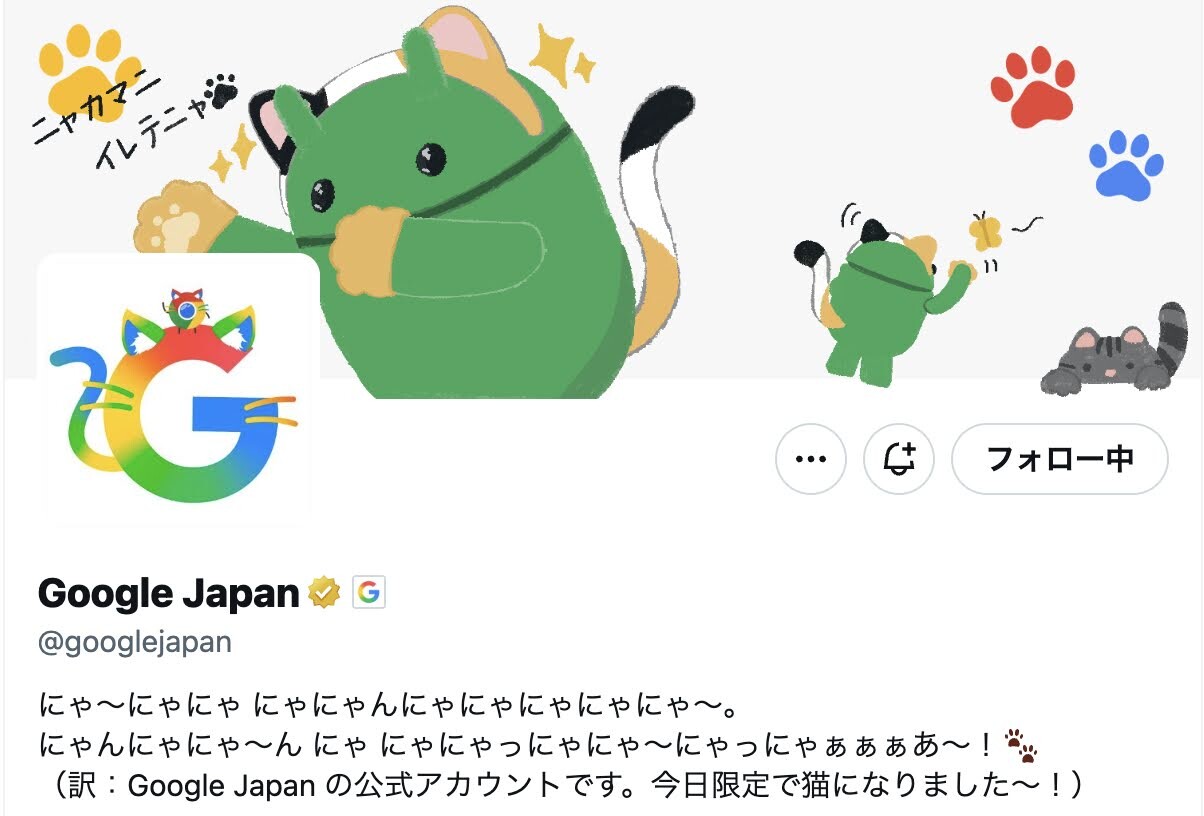Viewport: 1204px width, 816px height.
Task: Tap the フォロー中 following button
Action: (1059, 459)
